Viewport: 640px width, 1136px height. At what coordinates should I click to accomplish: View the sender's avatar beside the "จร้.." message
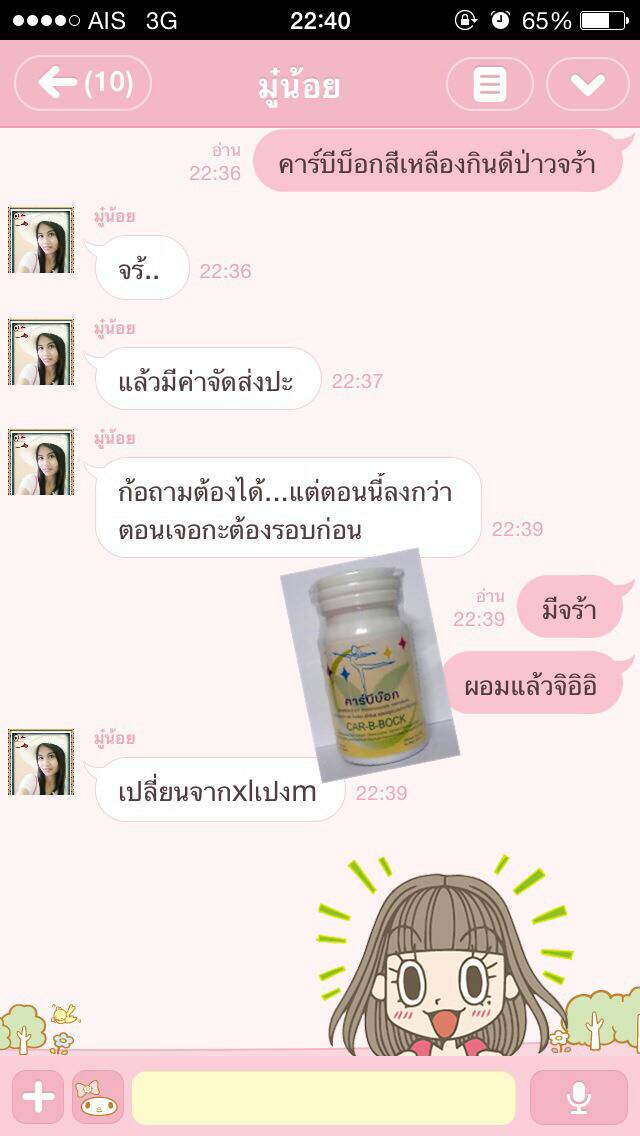click(41, 240)
